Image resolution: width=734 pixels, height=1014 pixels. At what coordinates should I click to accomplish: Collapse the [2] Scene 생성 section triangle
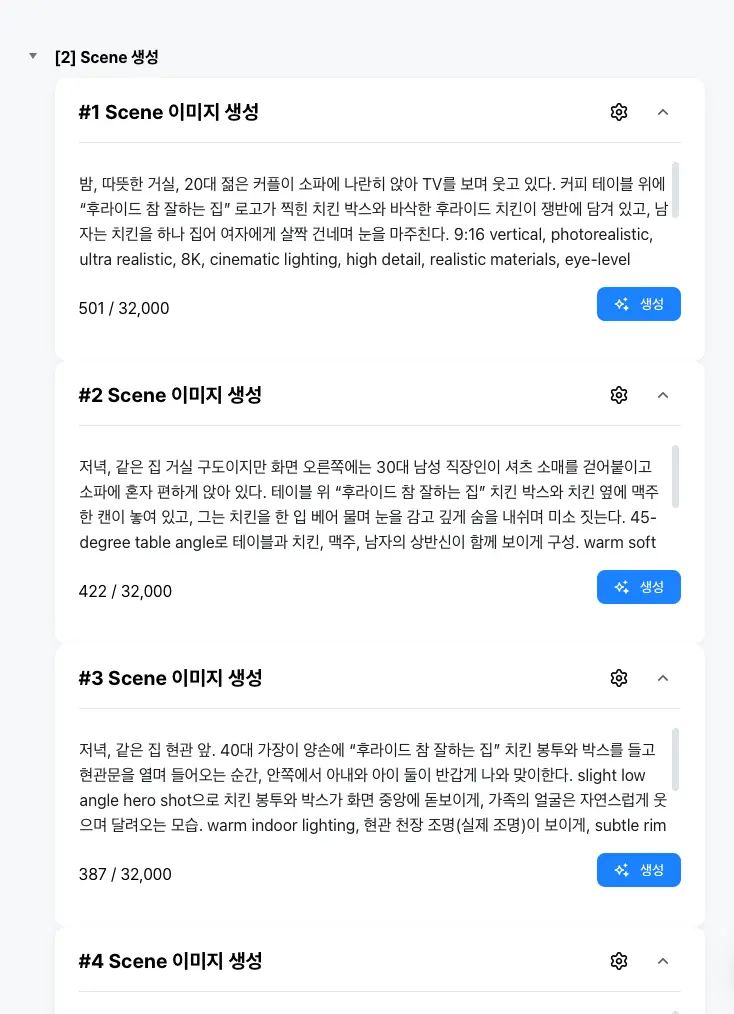click(x=33, y=56)
